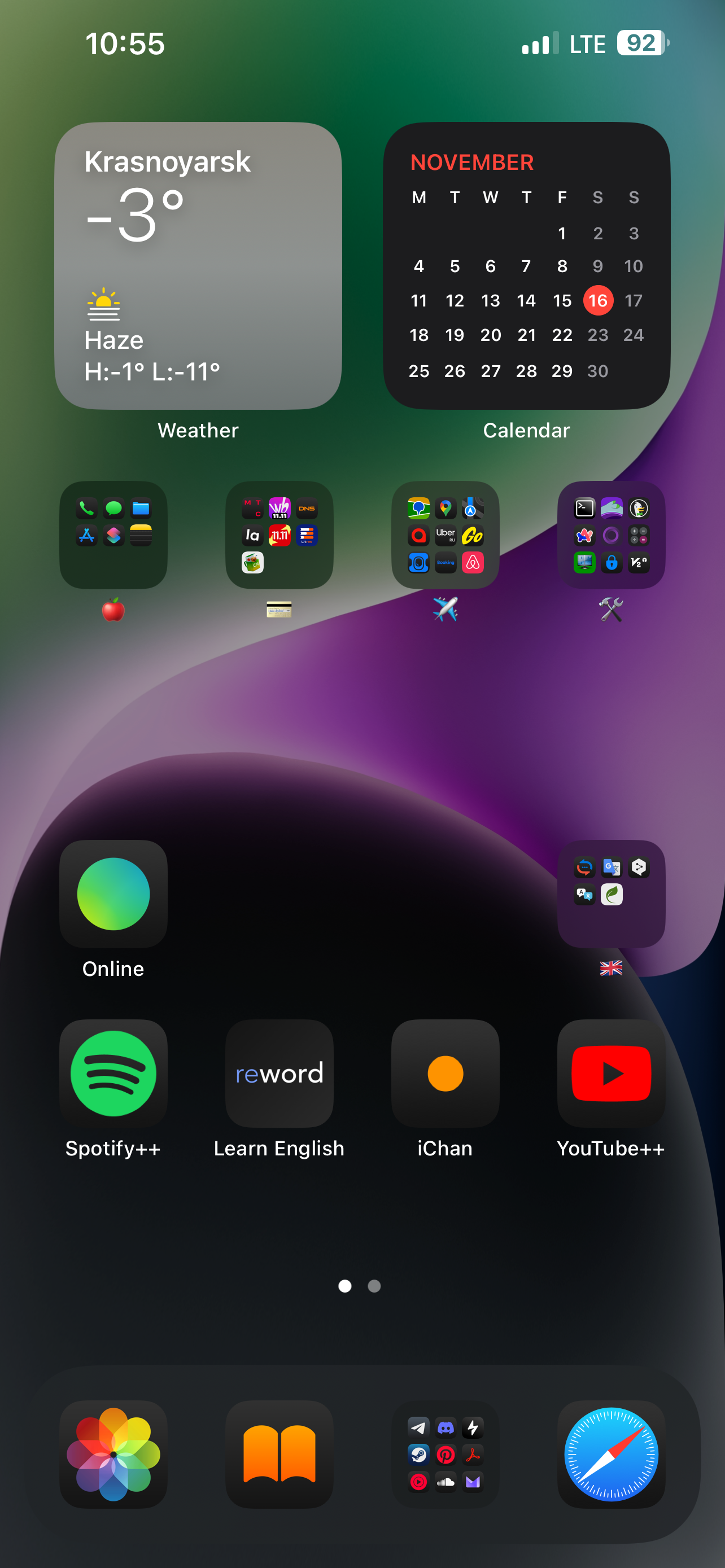Open the credit card shopping folder

coord(279,535)
